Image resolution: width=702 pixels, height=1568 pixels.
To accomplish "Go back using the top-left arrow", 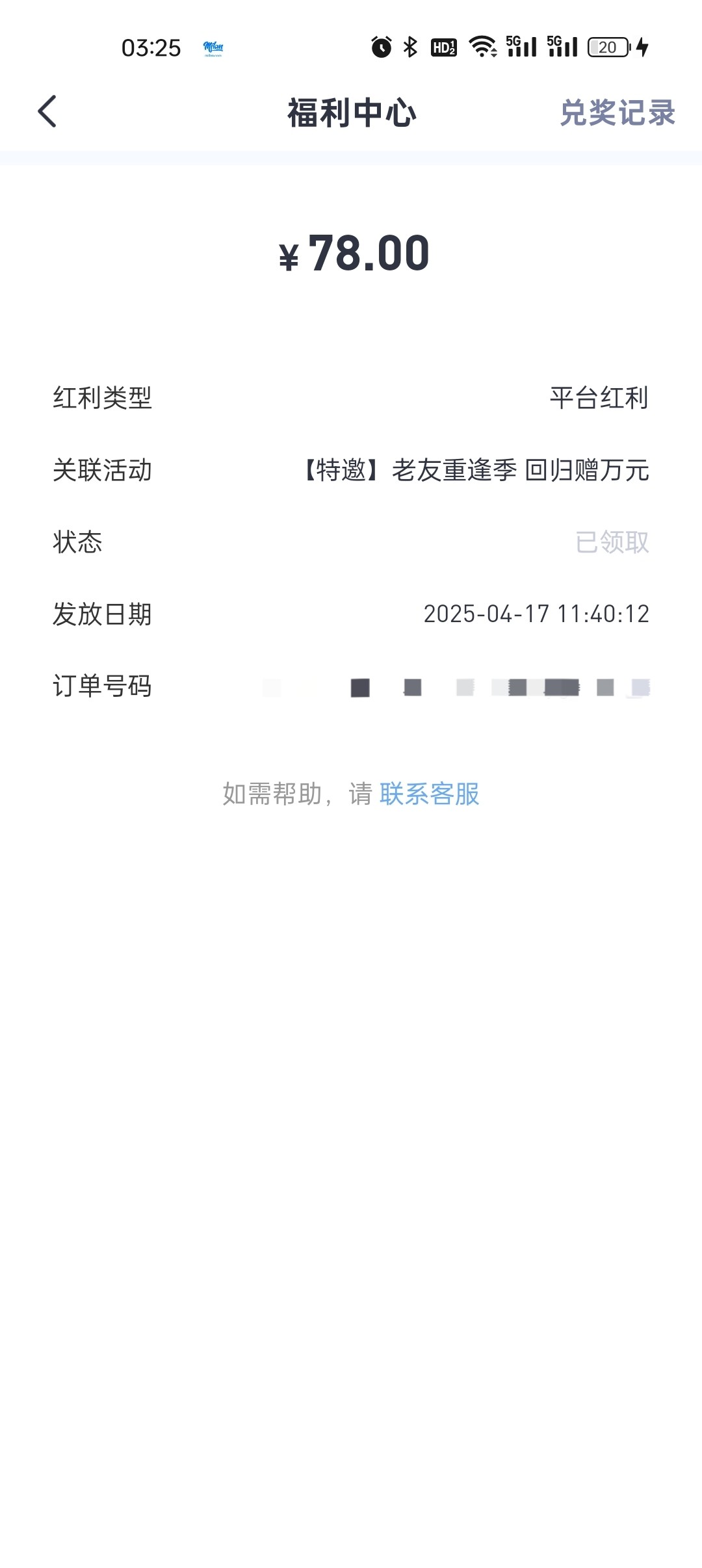I will pos(47,111).
